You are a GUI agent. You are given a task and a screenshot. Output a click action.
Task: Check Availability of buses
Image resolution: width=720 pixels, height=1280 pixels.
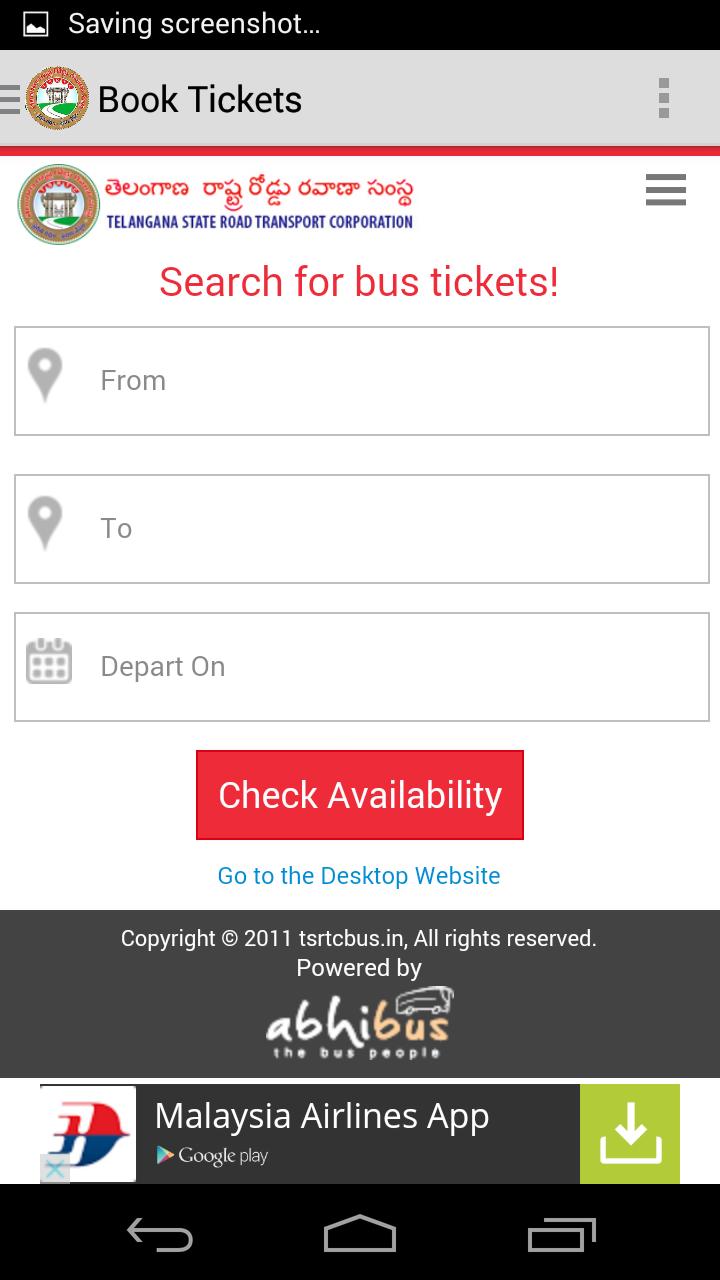(360, 795)
